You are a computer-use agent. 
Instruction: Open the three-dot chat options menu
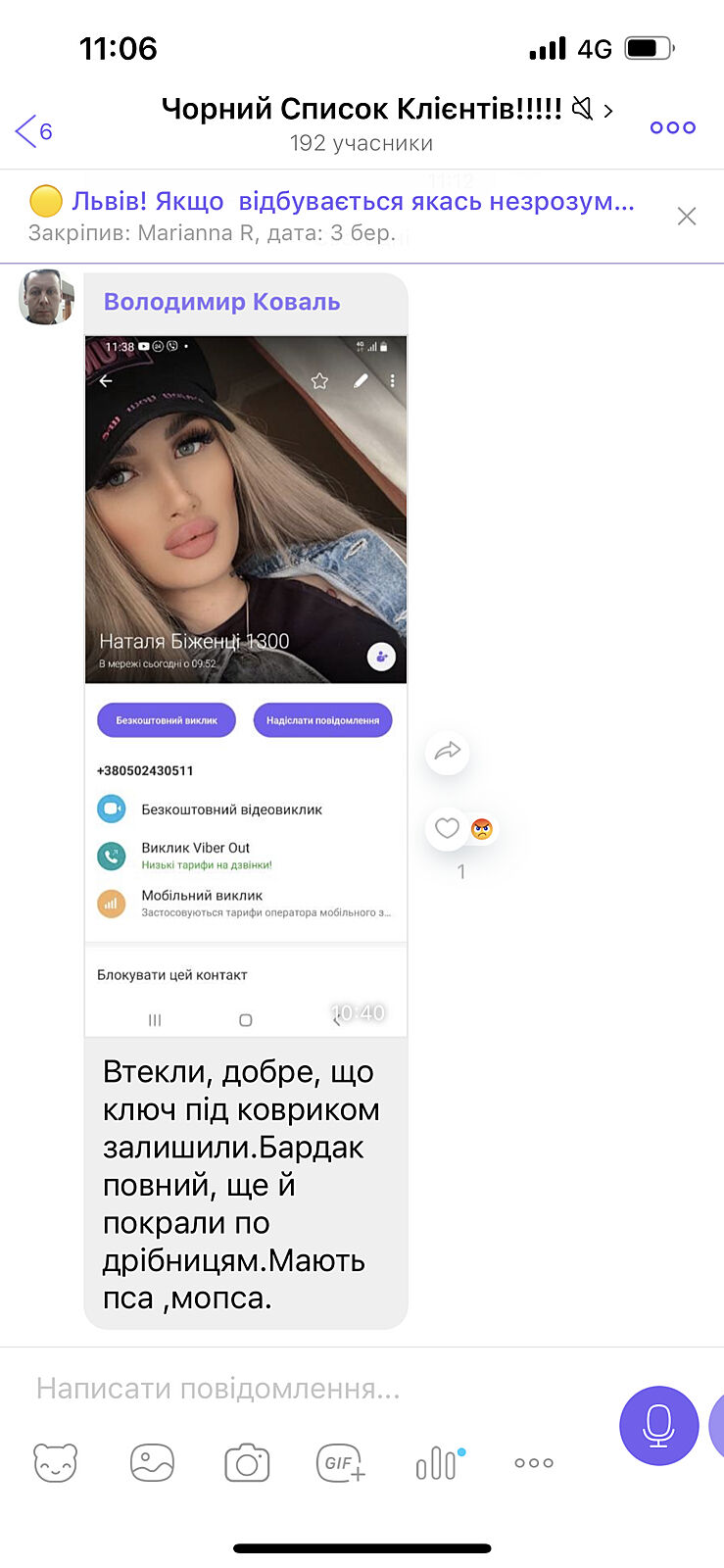tap(672, 127)
